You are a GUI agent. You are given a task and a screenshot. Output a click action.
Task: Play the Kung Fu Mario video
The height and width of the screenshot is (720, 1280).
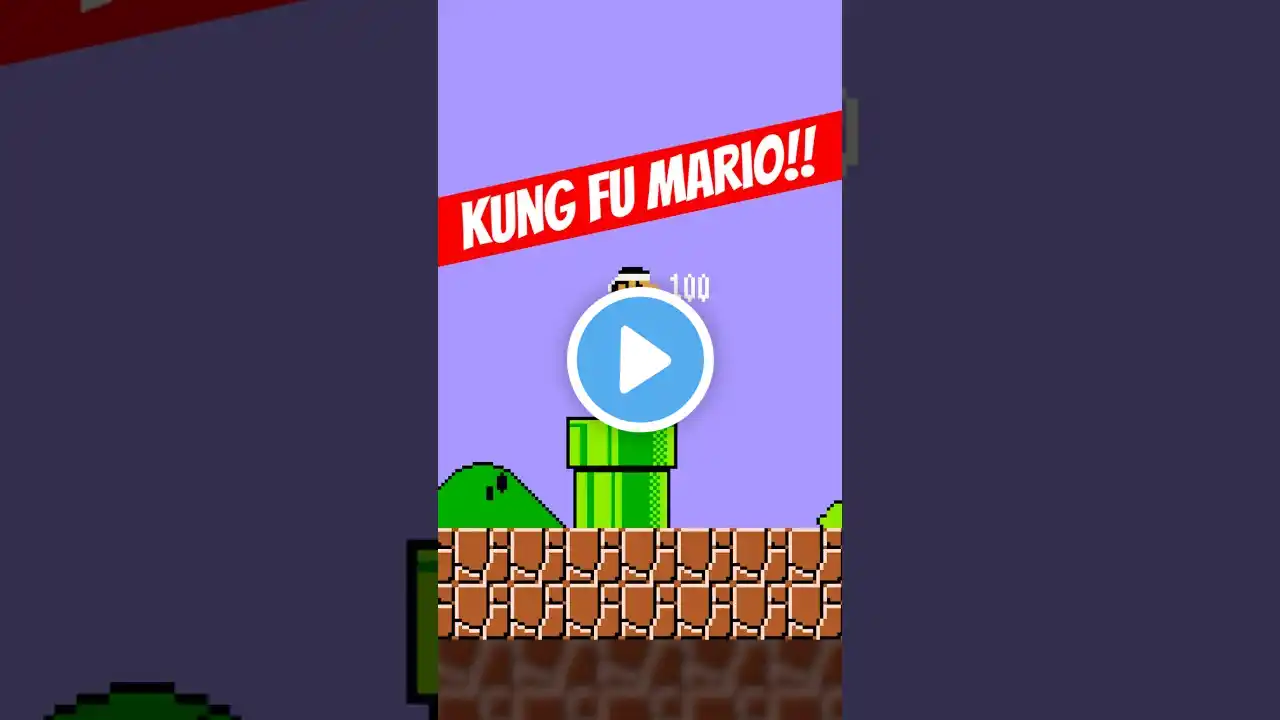640,360
